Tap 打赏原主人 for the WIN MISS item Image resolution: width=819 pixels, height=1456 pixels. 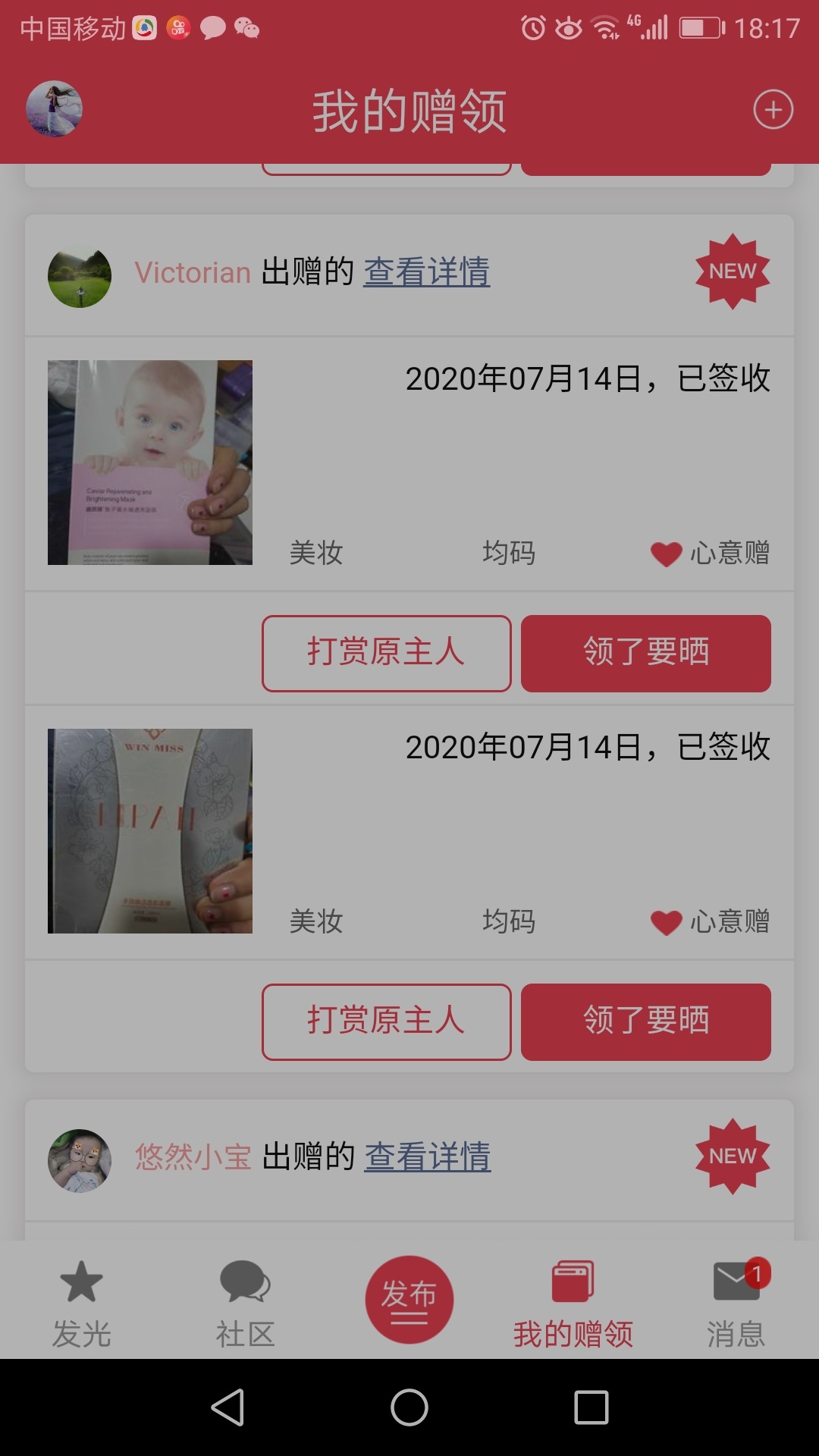[x=386, y=1021]
